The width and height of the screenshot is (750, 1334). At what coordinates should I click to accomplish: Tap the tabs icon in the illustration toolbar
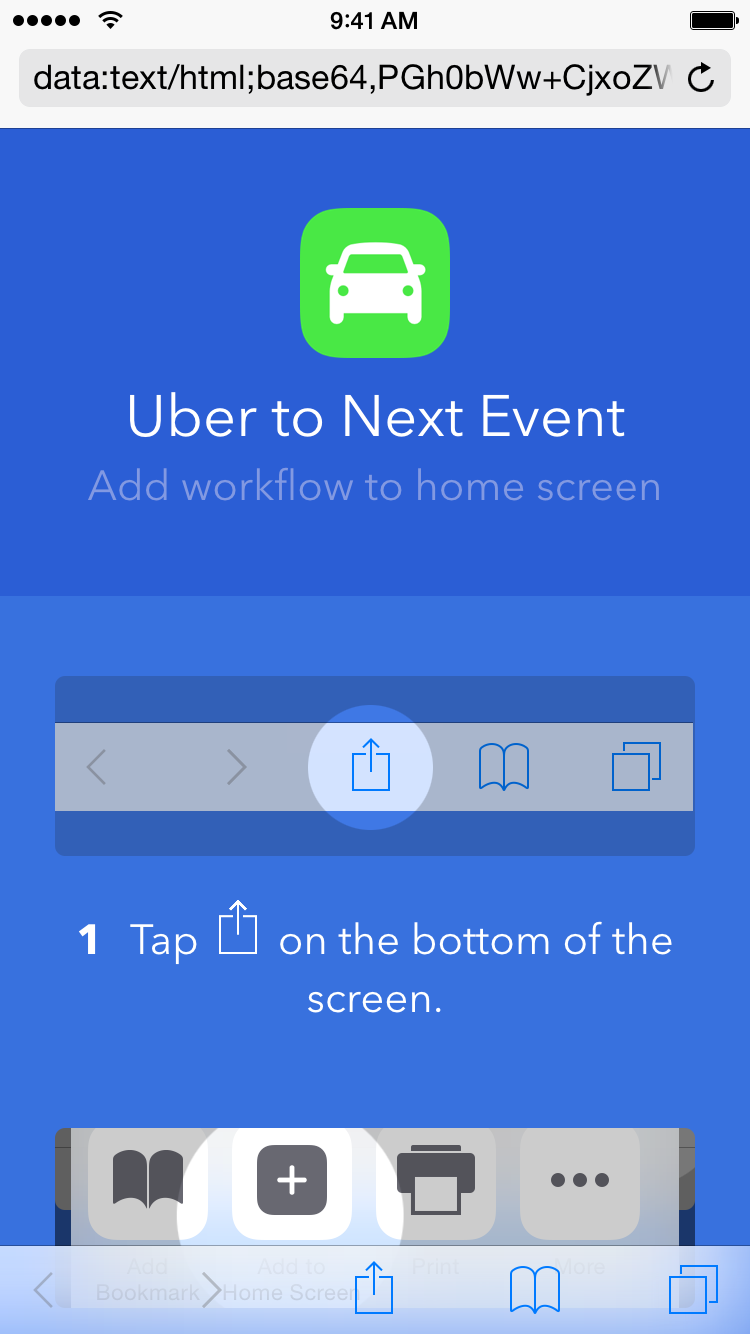pos(639,766)
